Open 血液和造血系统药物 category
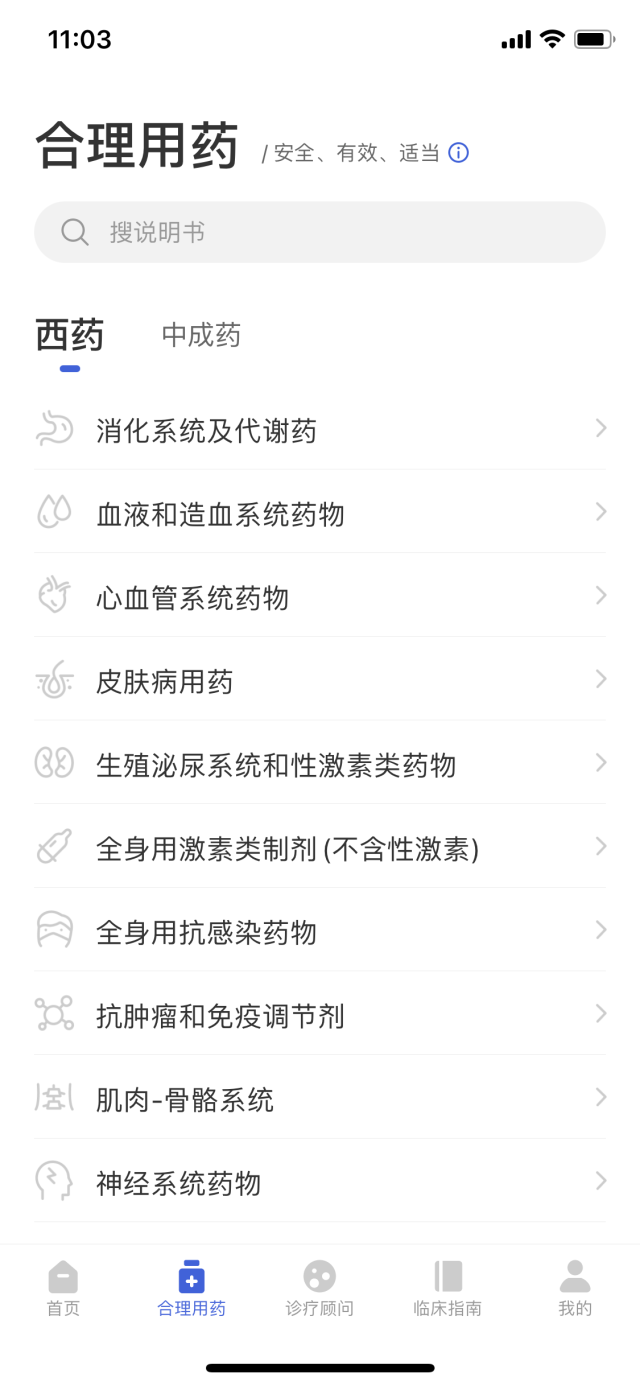The height and width of the screenshot is (1386, 640). click(320, 514)
